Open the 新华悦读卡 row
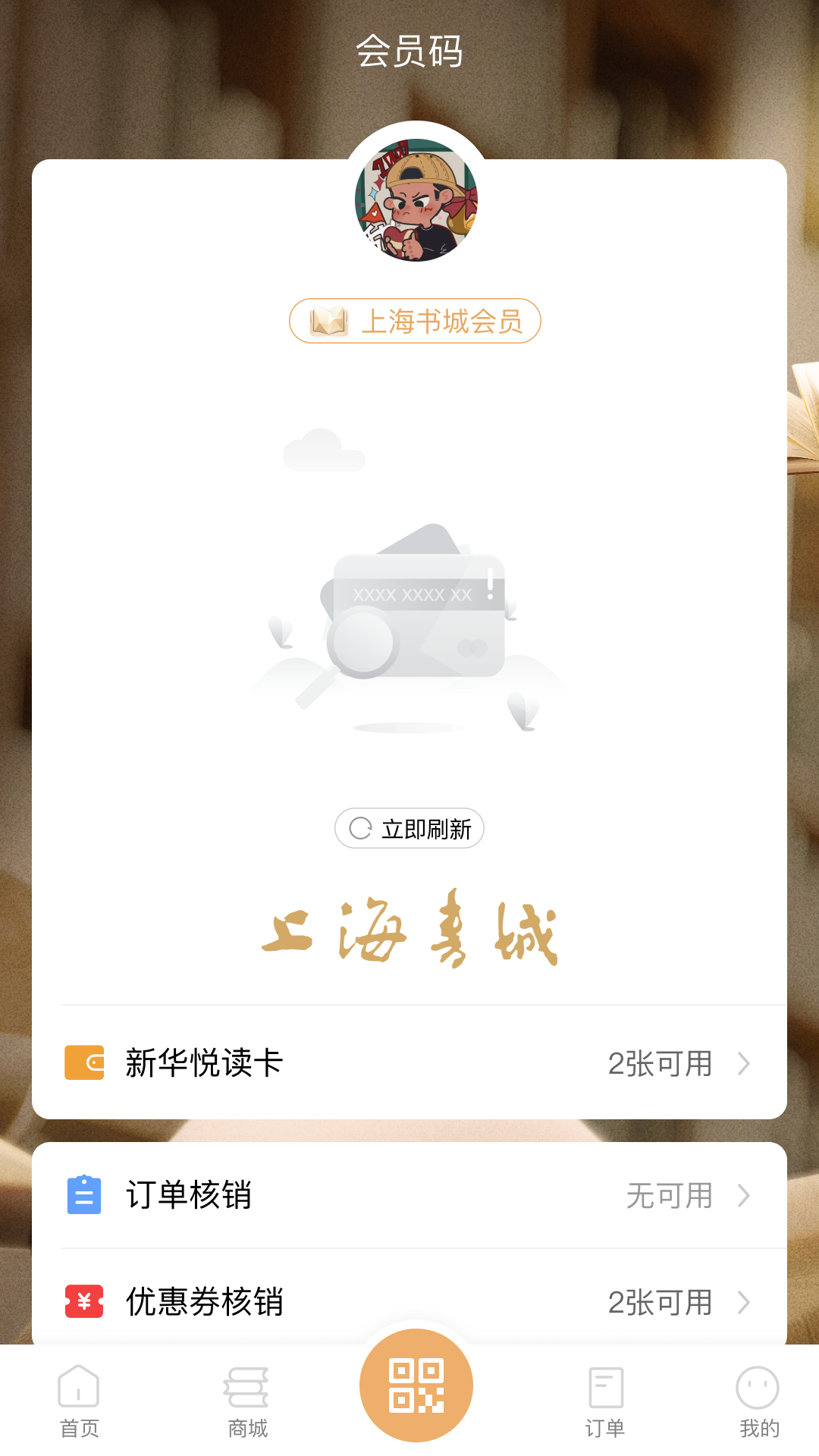 tap(409, 1063)
